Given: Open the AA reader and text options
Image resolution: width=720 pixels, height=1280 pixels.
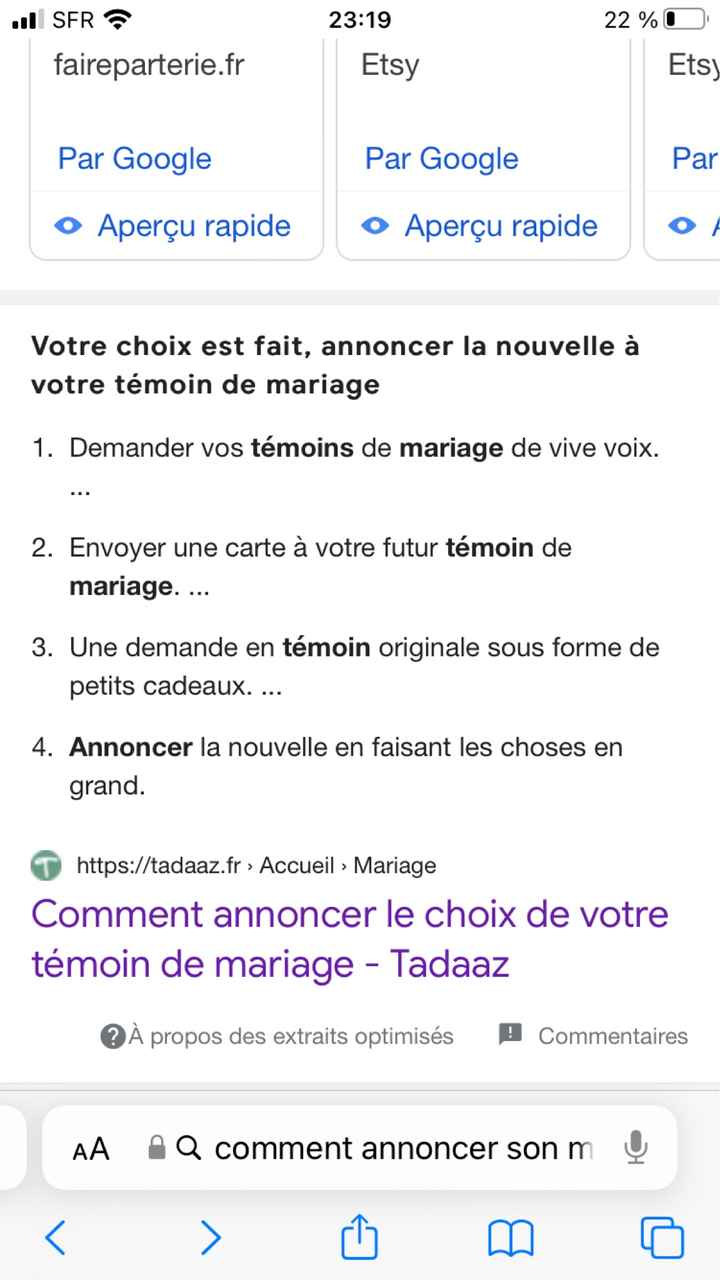Looking at the screenshot, I should pos(92,1149).
